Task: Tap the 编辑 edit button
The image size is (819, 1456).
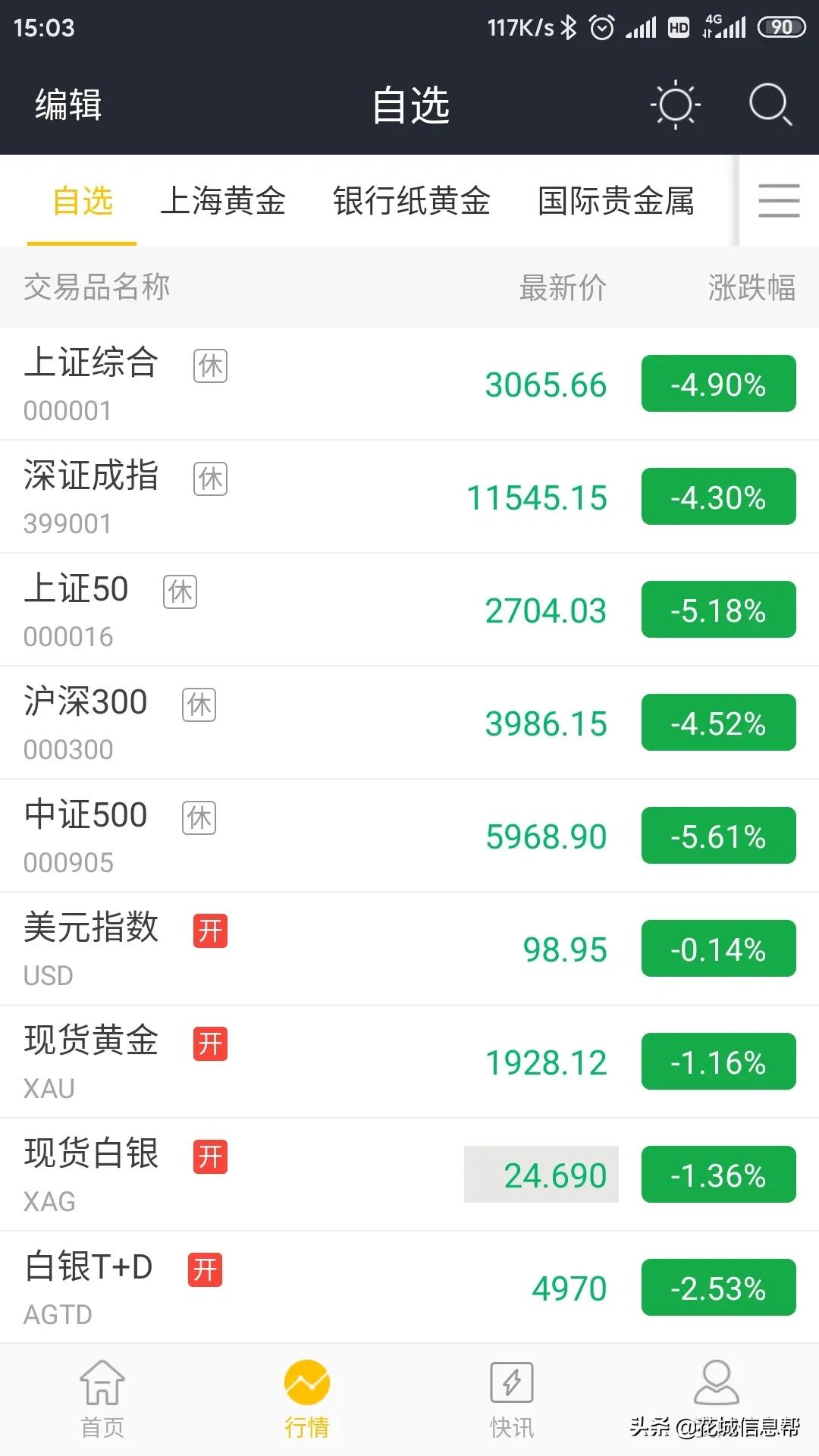Action: coord(66,105)
